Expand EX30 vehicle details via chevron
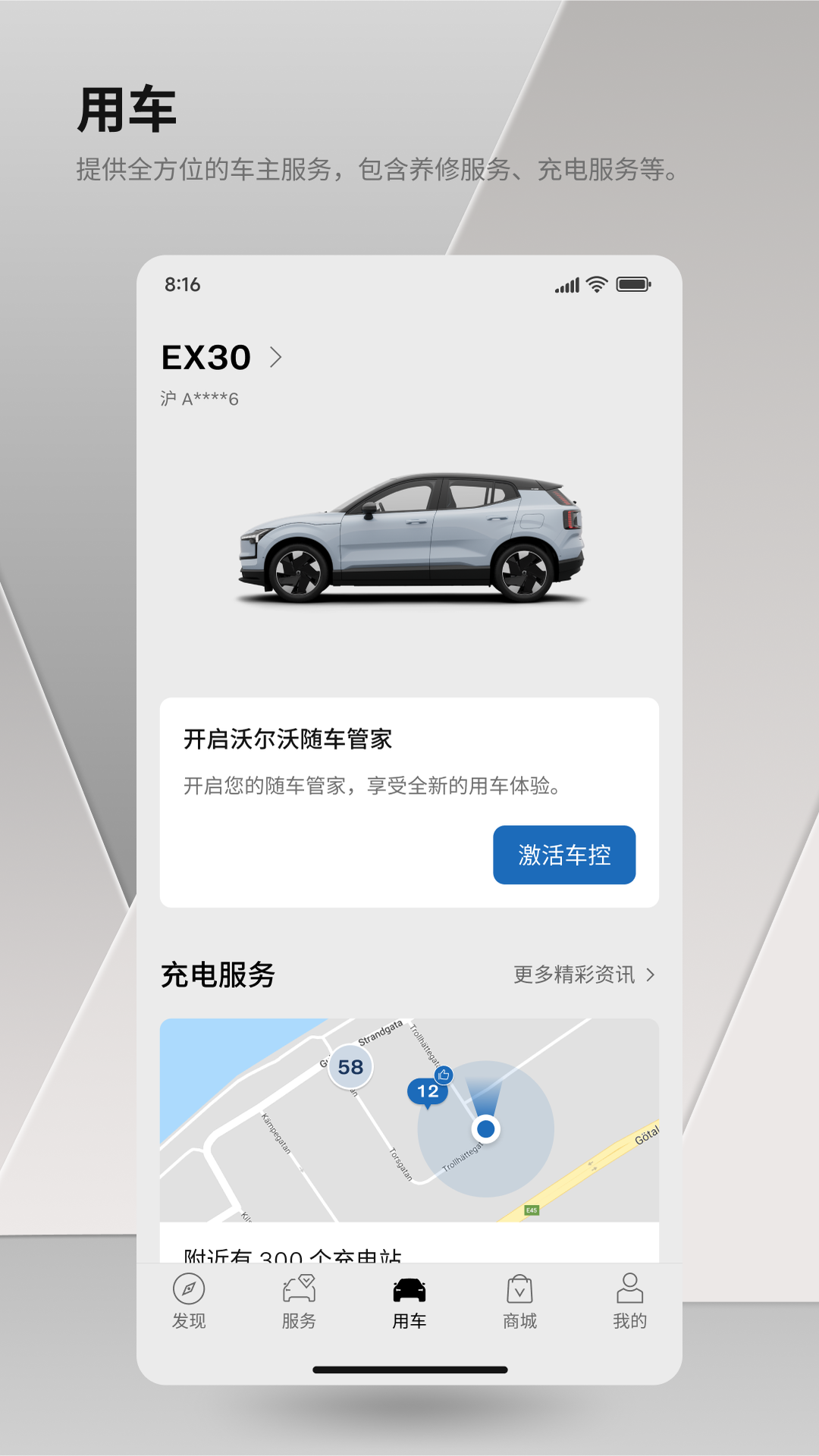The width and height of the screenshot is (819, 1456). tap(279, 357)
